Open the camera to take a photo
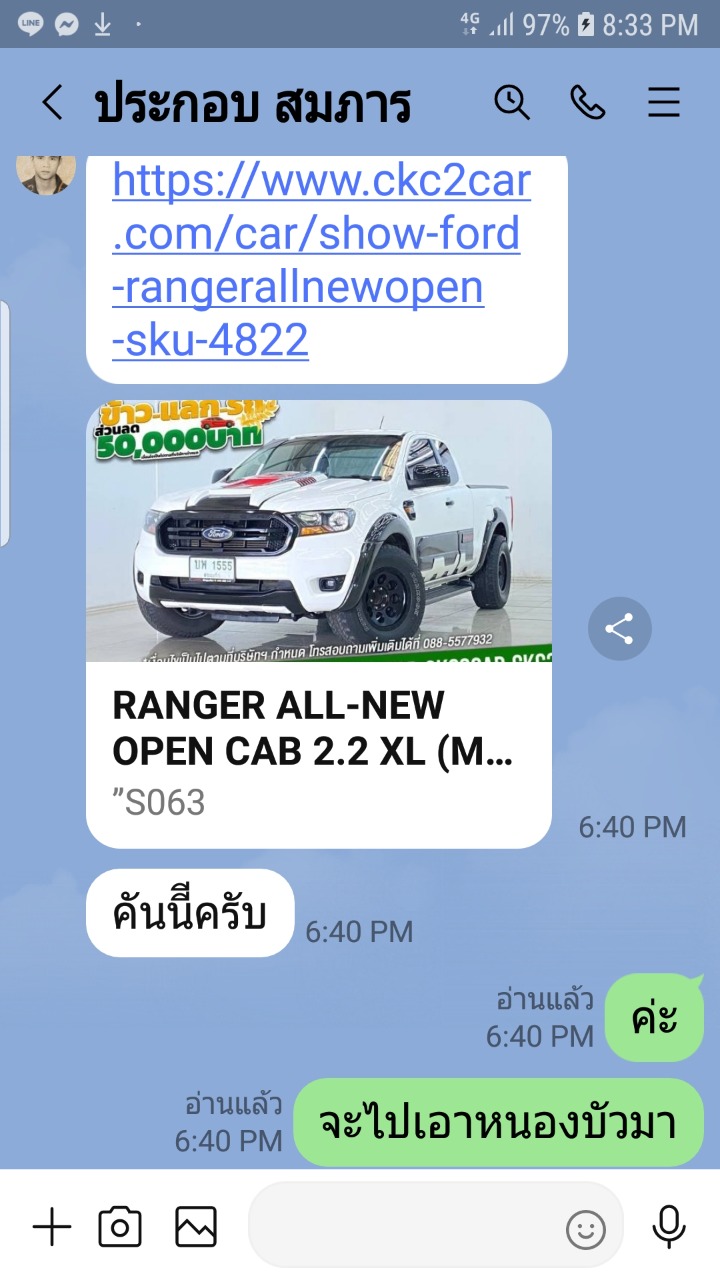Image resolution: width=720 pixels, height=1280 pixels. click(x=120, y=1226)
